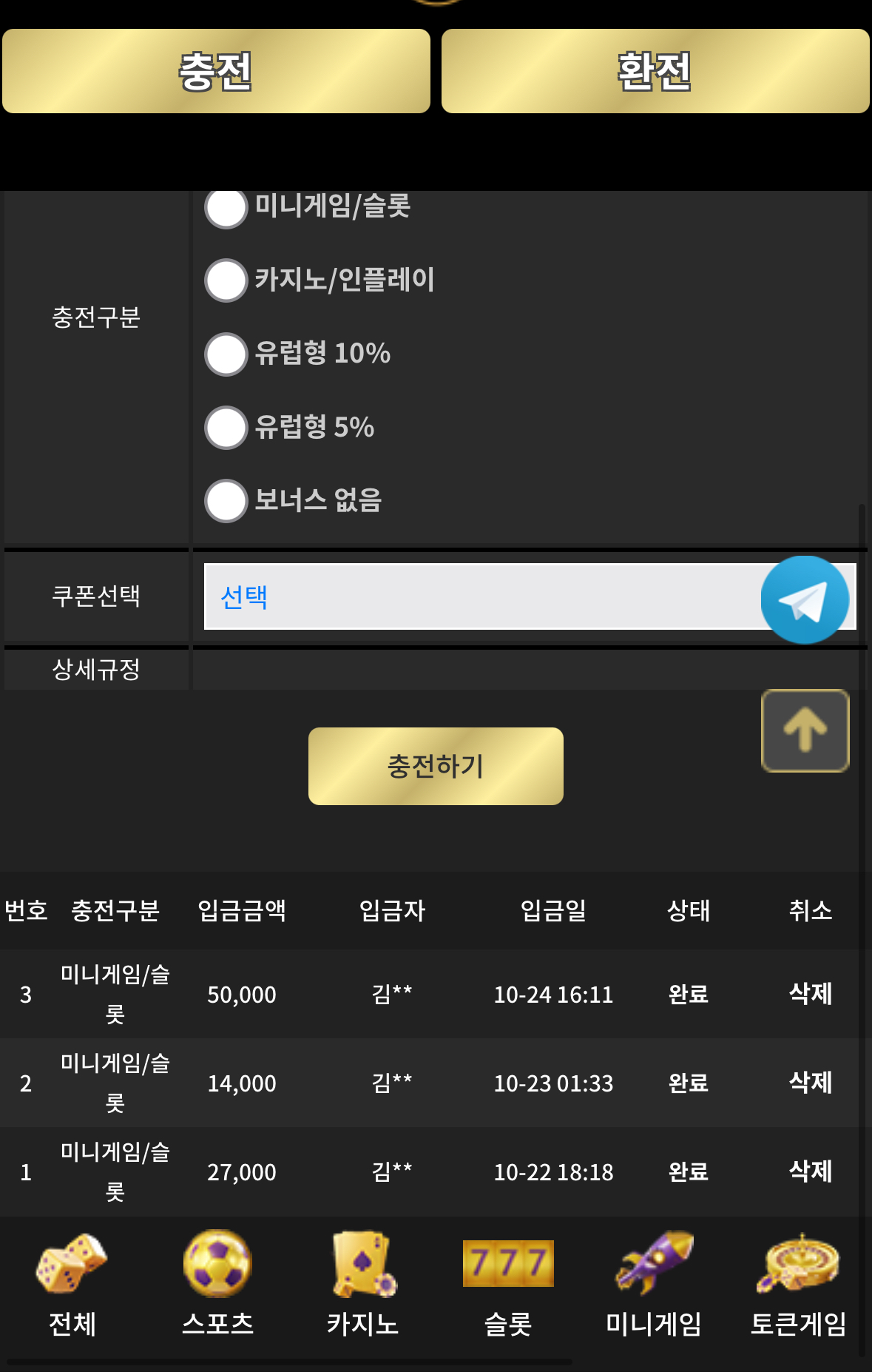The width and height of the screenshot is (872, 1372).
Task: Delete the 14,000 deposit record
Action: [x=810, y=1082]
